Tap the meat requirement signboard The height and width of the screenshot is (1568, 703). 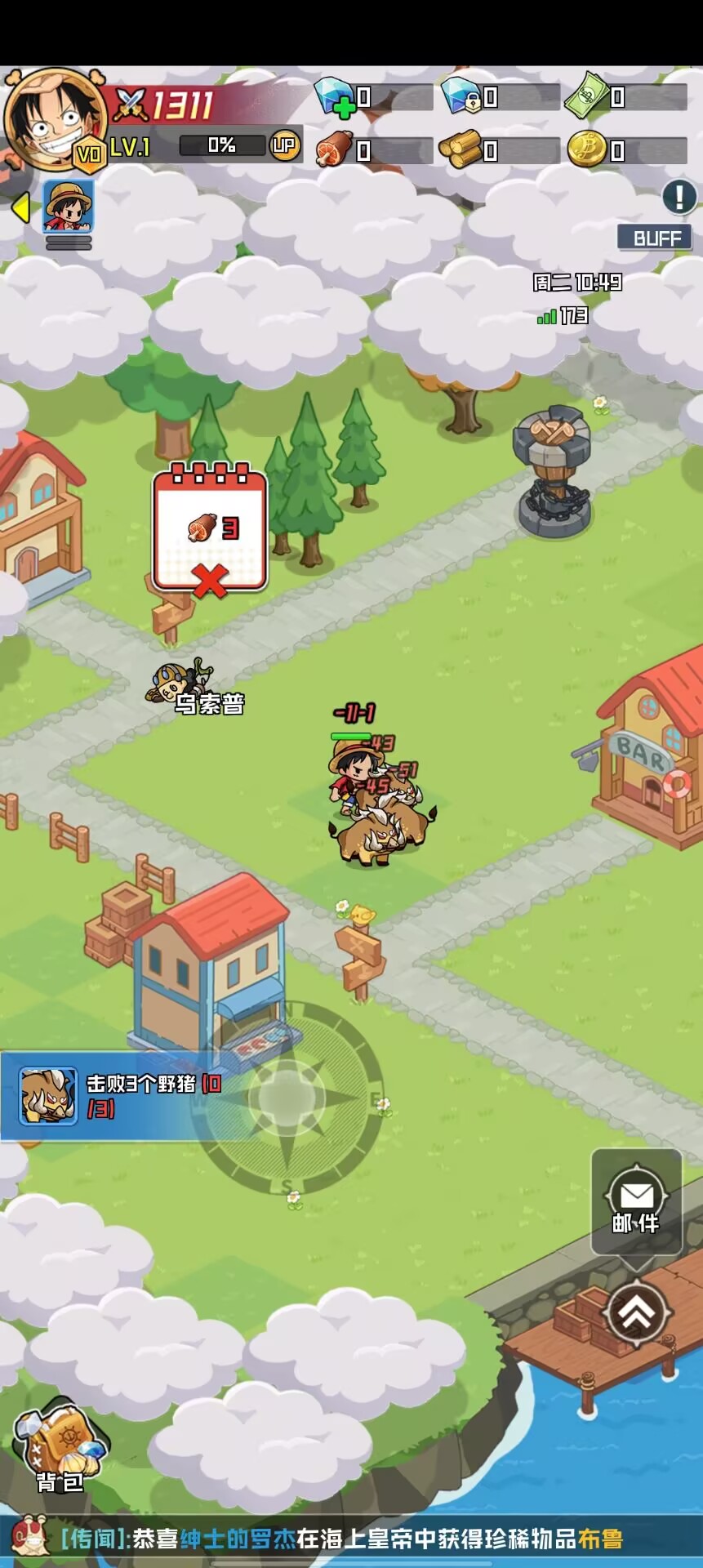pos(210,528)
